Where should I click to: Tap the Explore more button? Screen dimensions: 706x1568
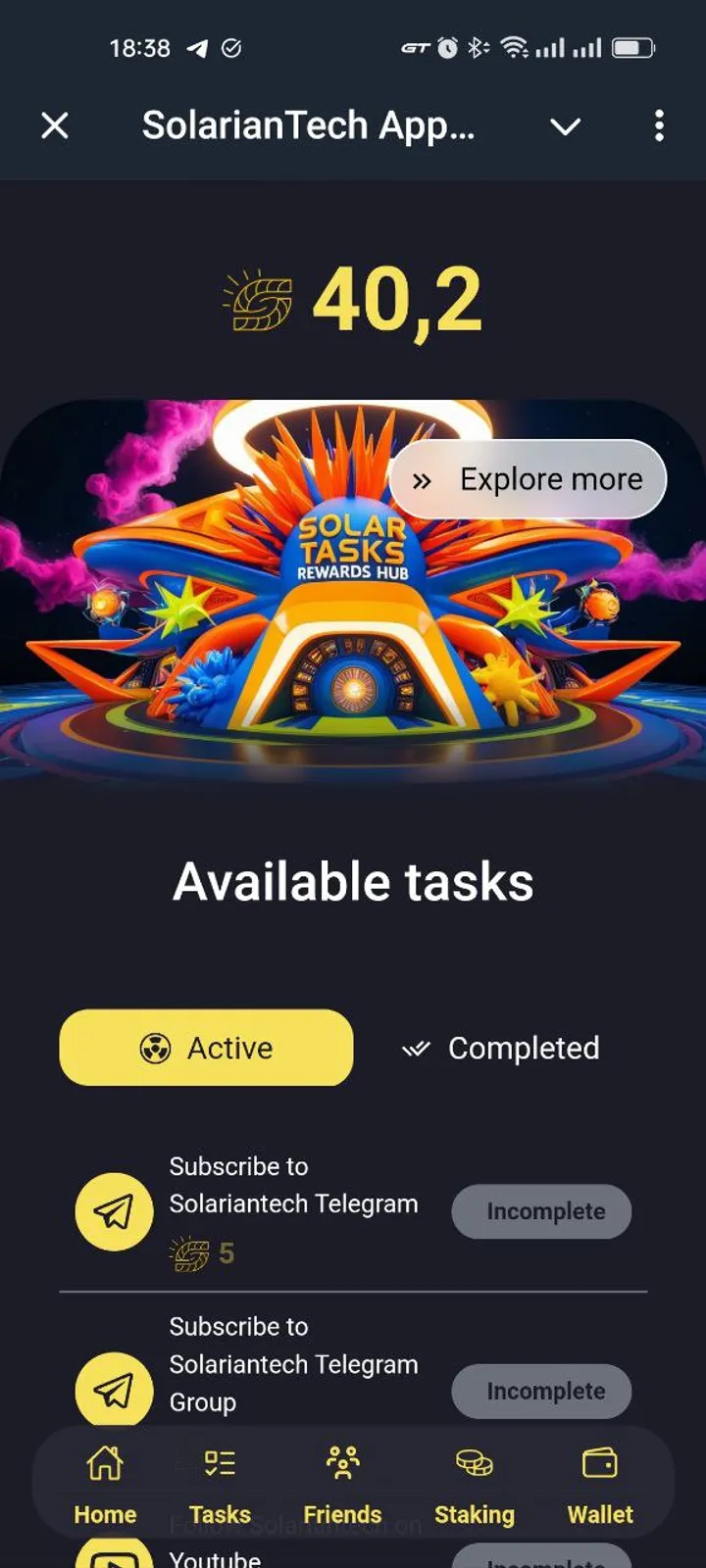(529, 479)
